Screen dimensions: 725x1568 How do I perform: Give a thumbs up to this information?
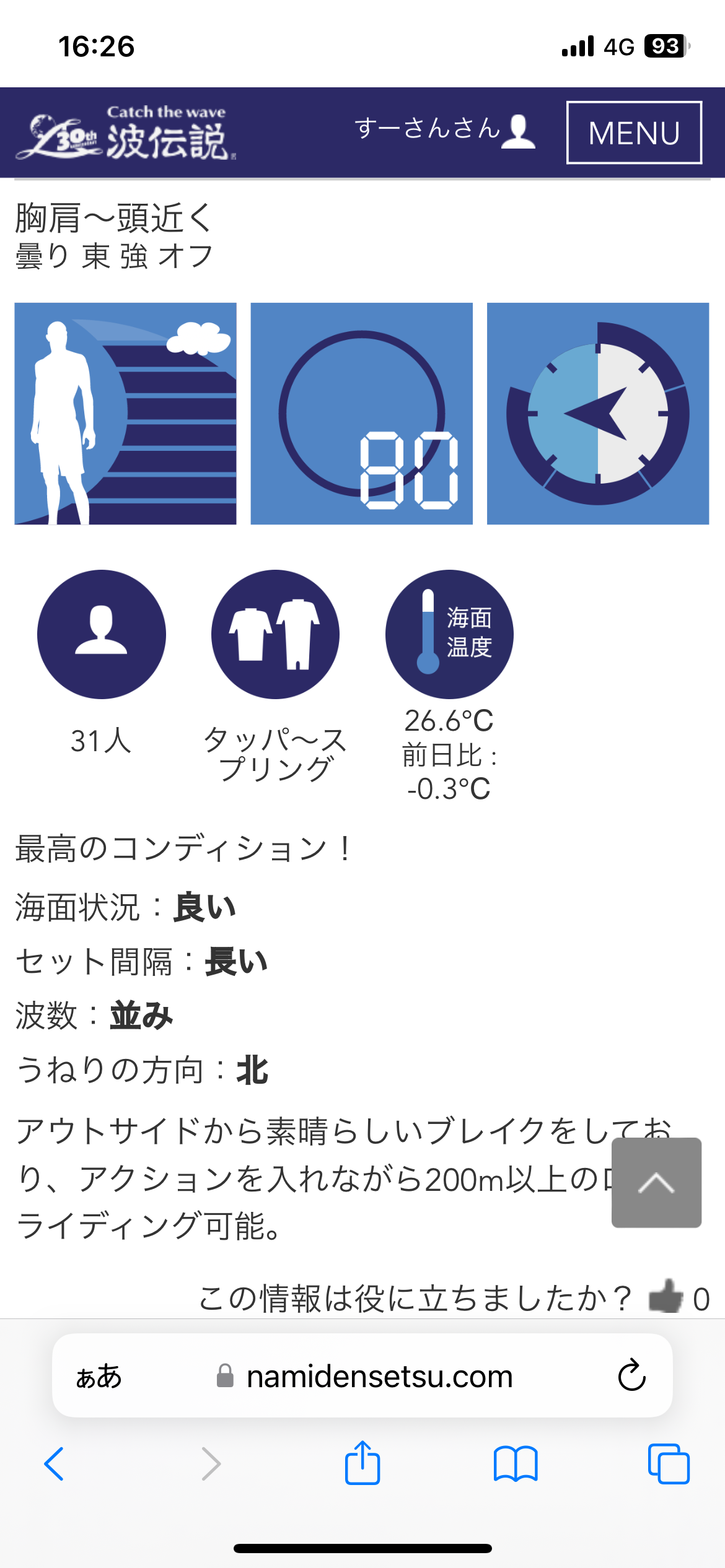tap(666, 1296)
